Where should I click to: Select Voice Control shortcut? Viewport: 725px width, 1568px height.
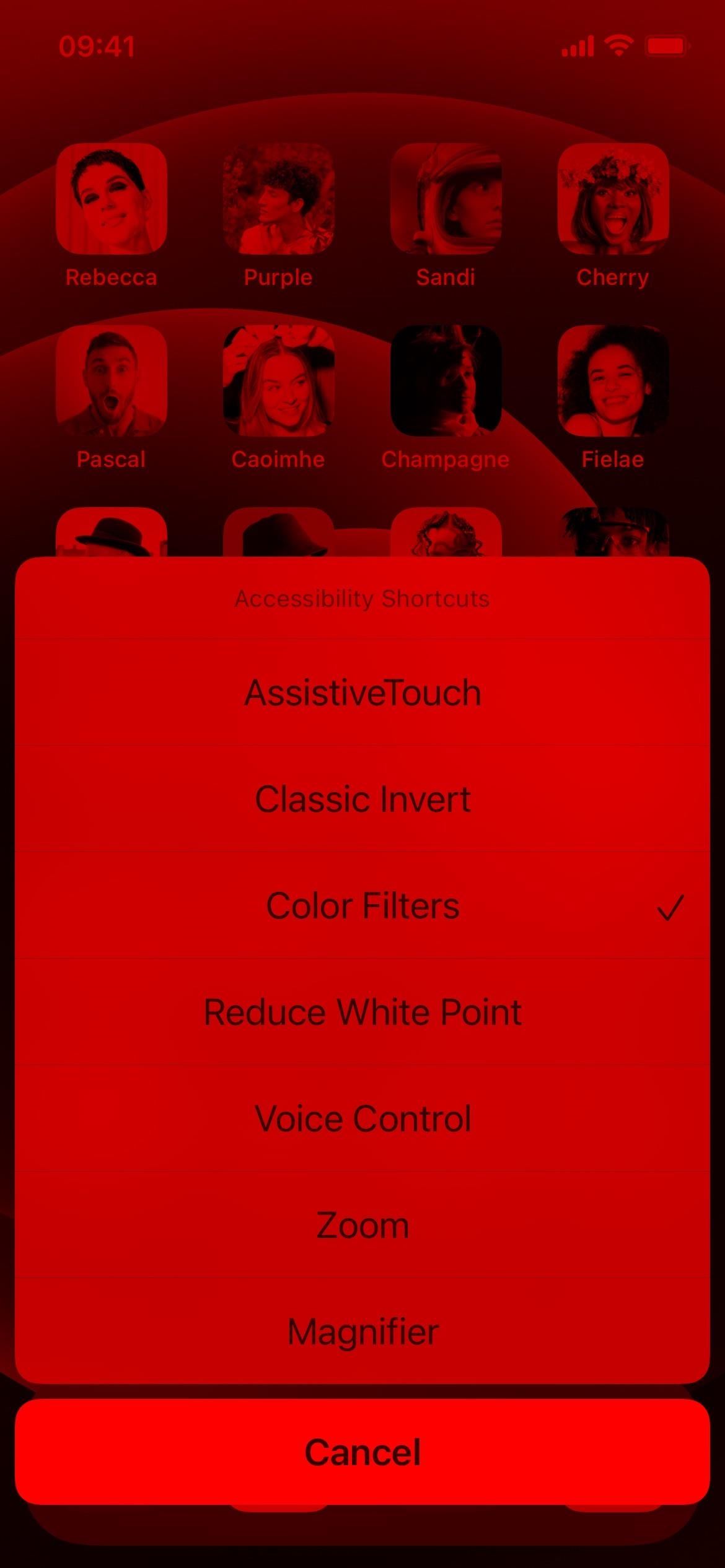(362, 1119)
